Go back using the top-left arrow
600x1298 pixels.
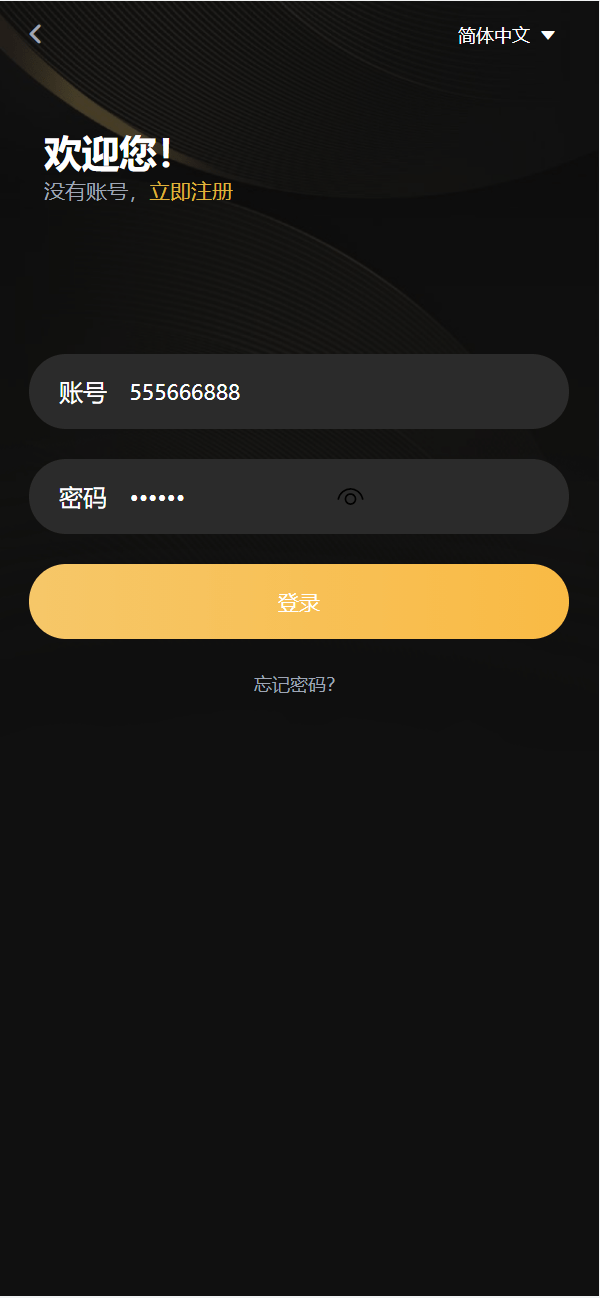pyautogui.click(x=35, y=34)
